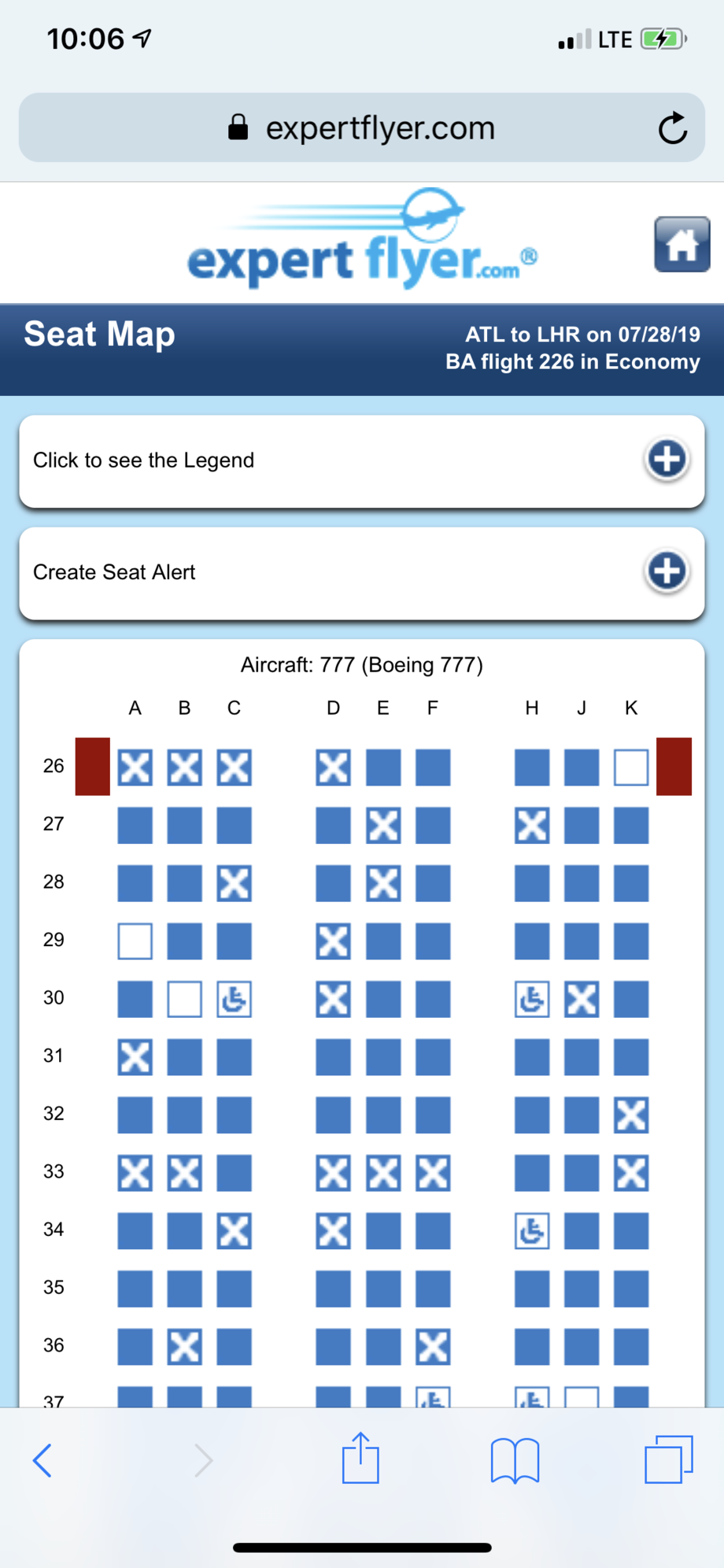Viewport: 724px width, 1568px height.
Task: Select available seat 29A
Action: [135, 941]
